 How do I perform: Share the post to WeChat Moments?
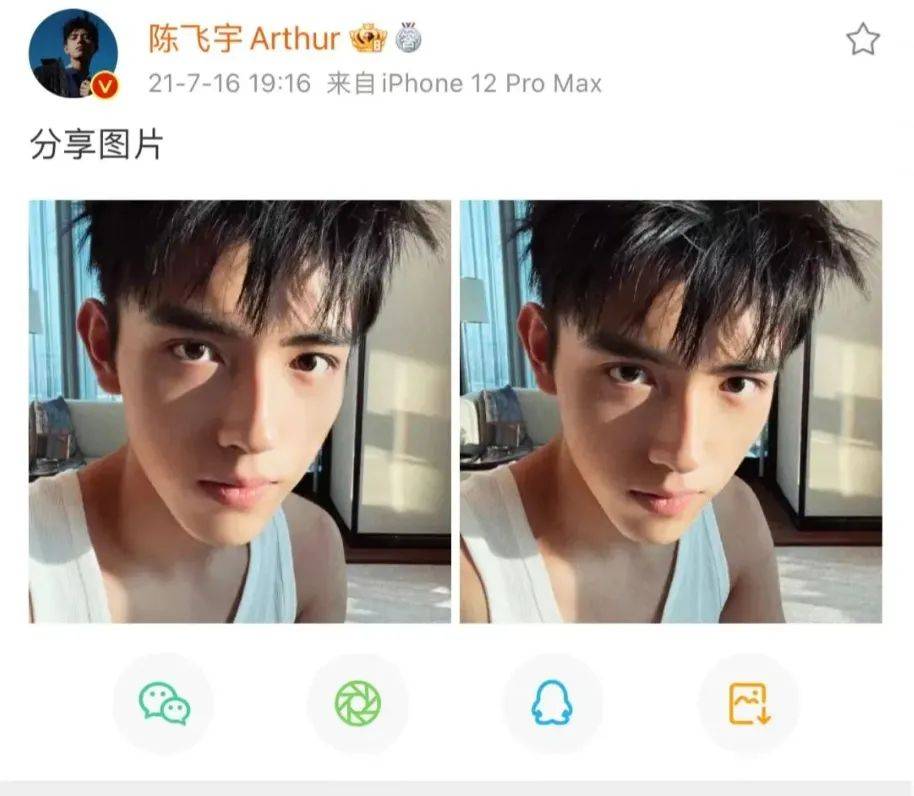[358, 703]
